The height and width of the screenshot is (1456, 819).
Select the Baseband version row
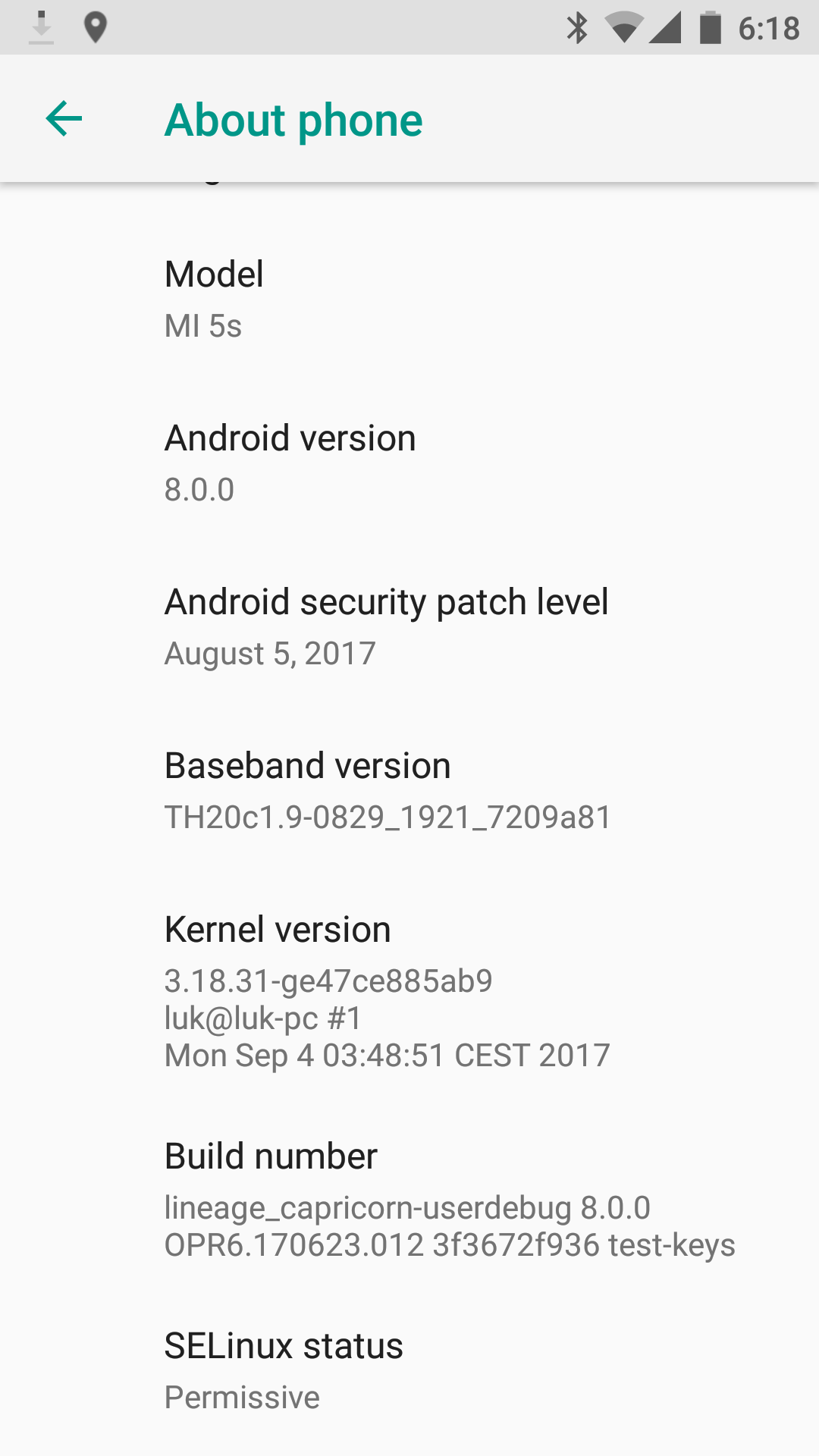point(409,790)
